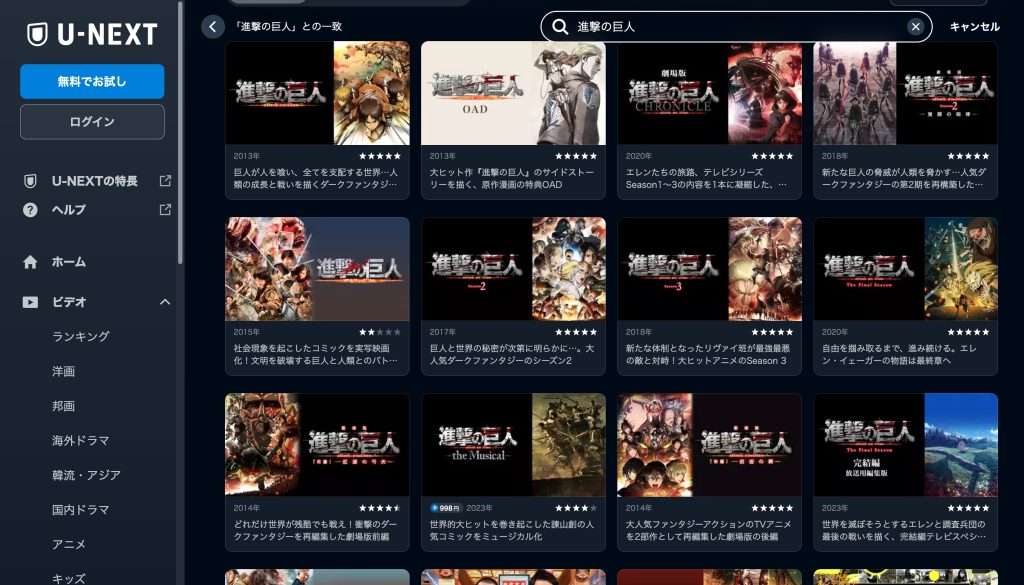
Task: Open The Final Season 完結編 card
Action: pos(905,445)
